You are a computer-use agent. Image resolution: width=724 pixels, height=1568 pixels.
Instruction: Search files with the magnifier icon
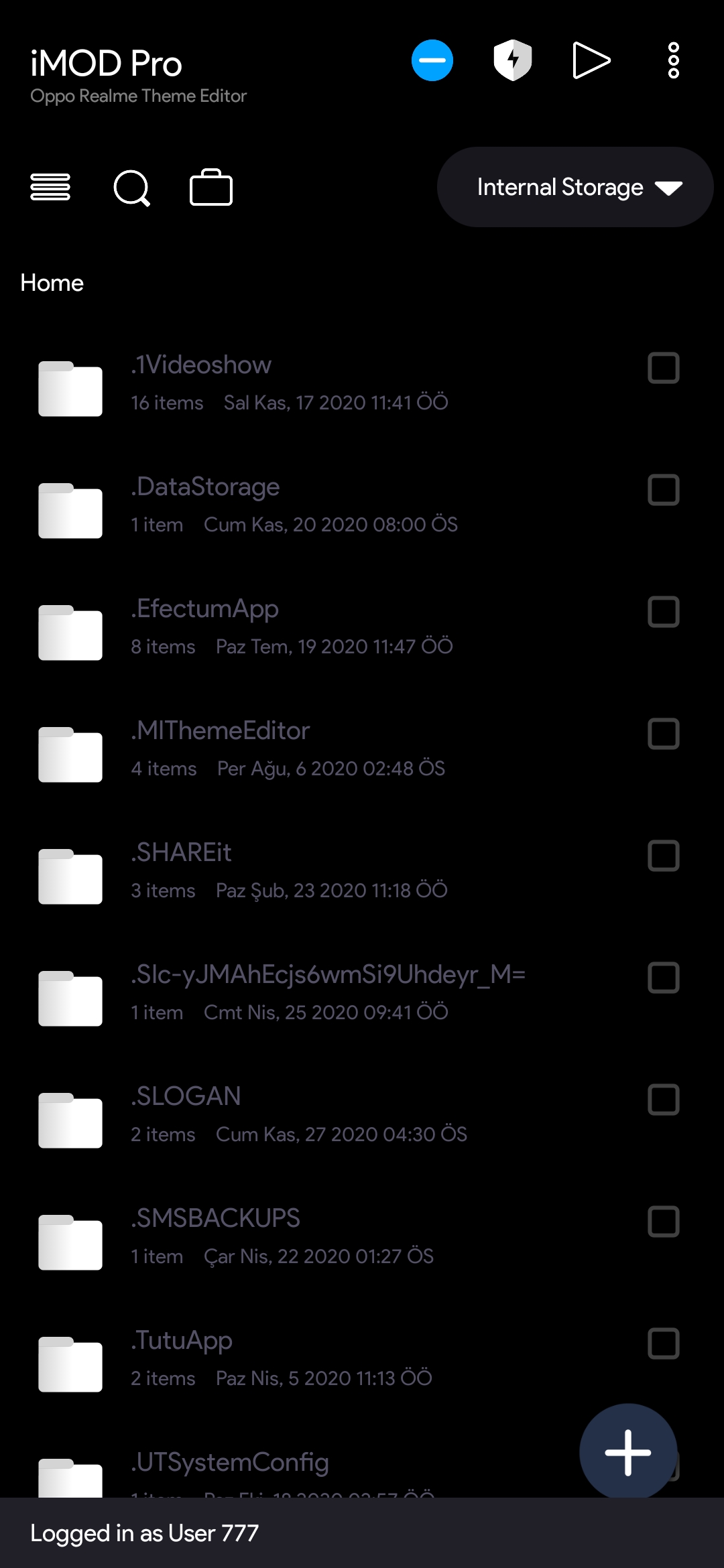click(x=132, y=188)
